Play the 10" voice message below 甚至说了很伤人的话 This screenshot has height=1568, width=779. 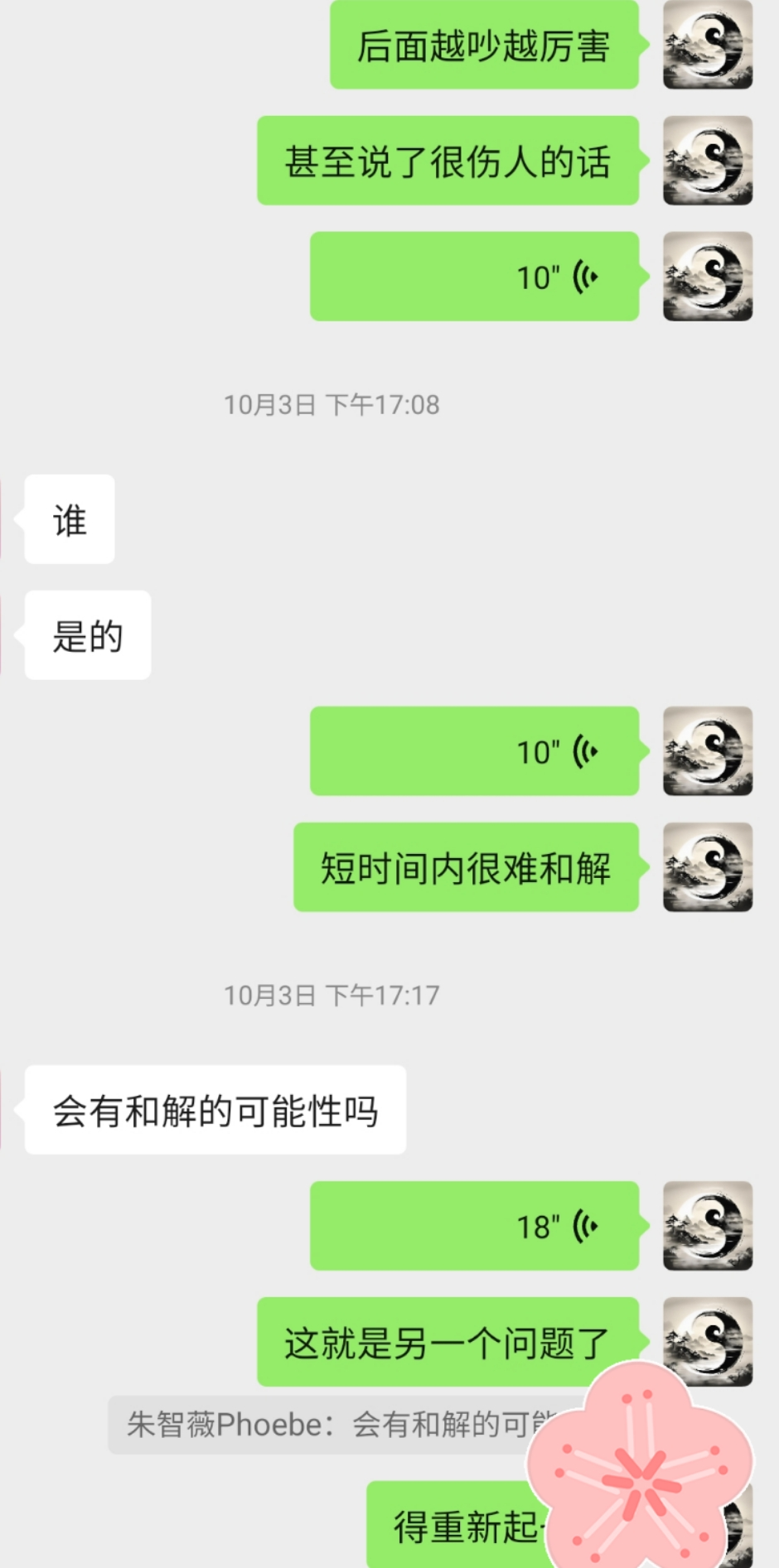pyautogui.click(x=474, y=277)
